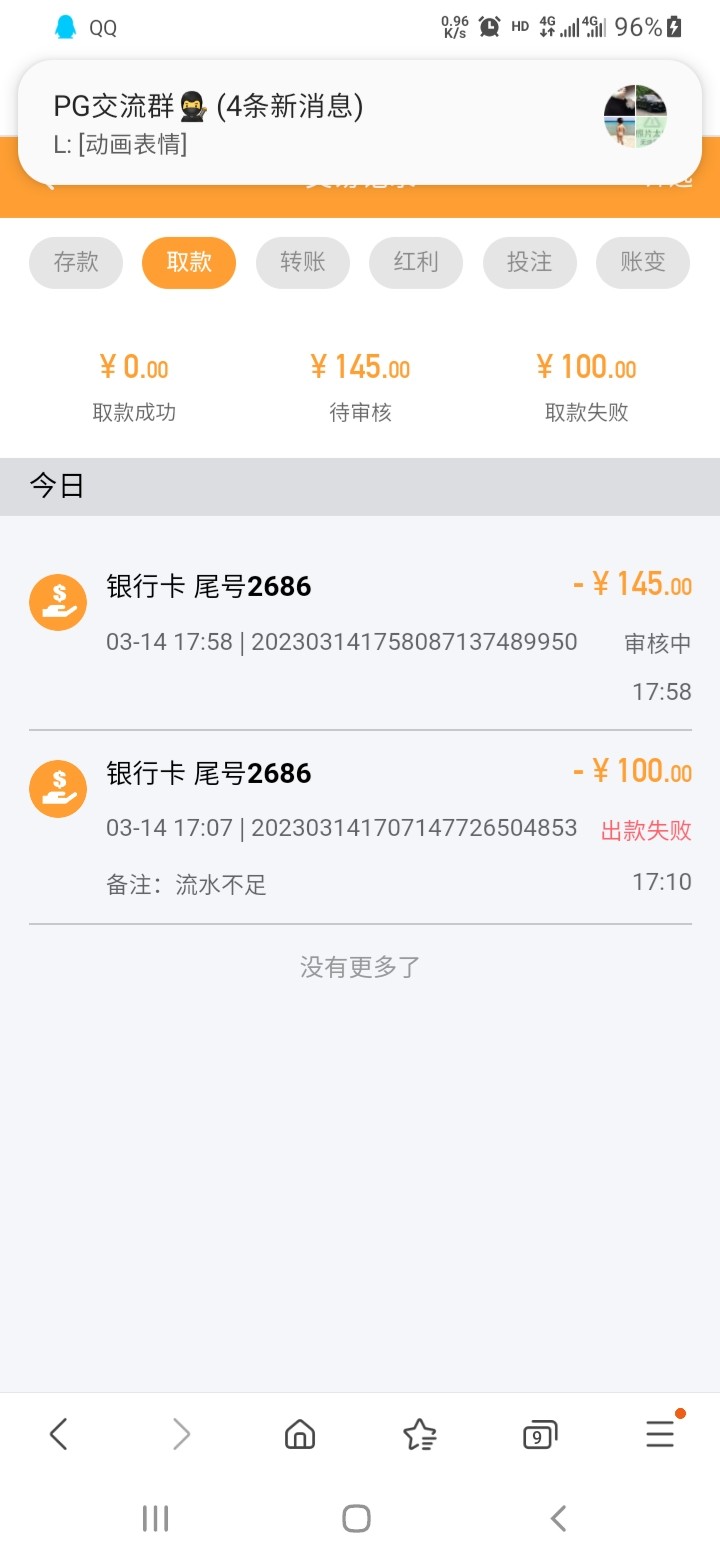The image size is (720, 1560).
Task: Switch to the 存款 deposit tab
Action: pyautogui.click(x=75, y=262)
